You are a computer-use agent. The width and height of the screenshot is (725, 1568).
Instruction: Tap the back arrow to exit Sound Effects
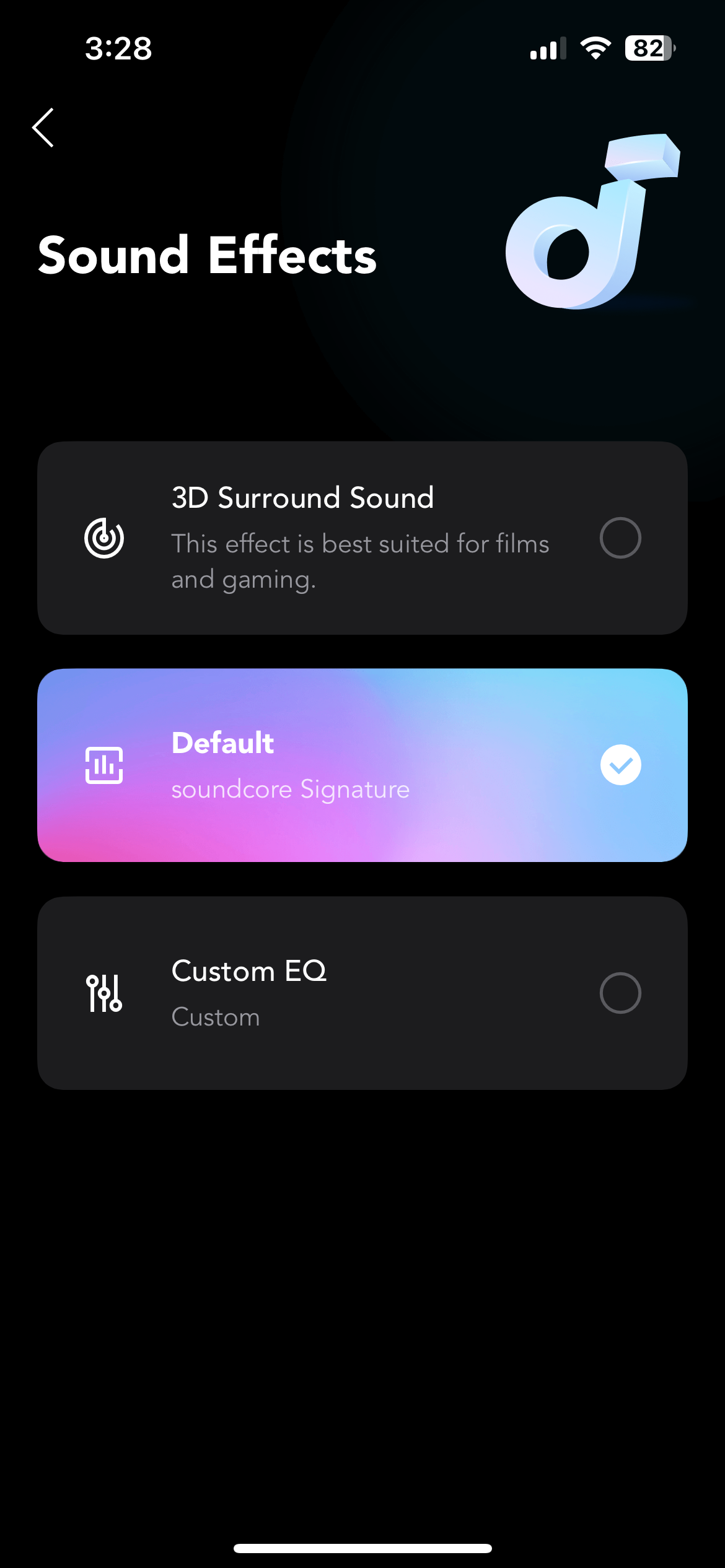point(43,128)
